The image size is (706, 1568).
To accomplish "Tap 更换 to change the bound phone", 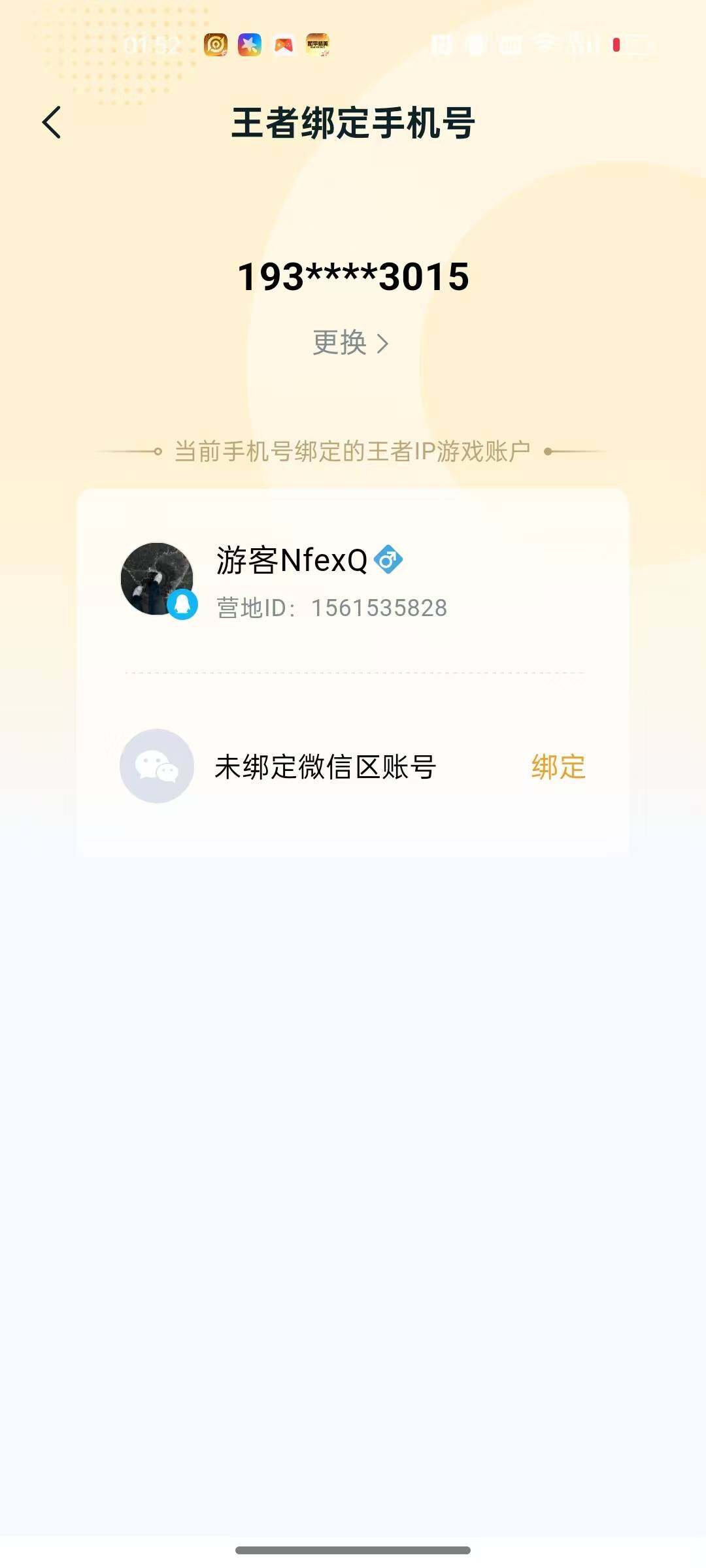I will tap(340, 342).
